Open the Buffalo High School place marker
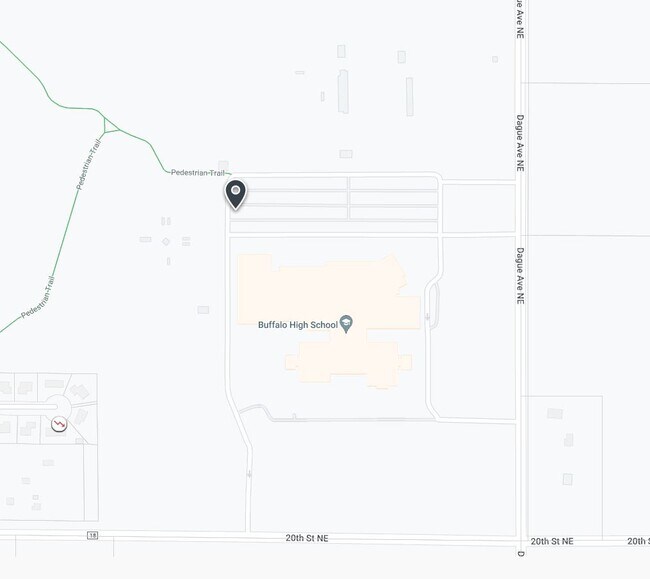The width and height of the screenshot is (650, 579). 346,324
